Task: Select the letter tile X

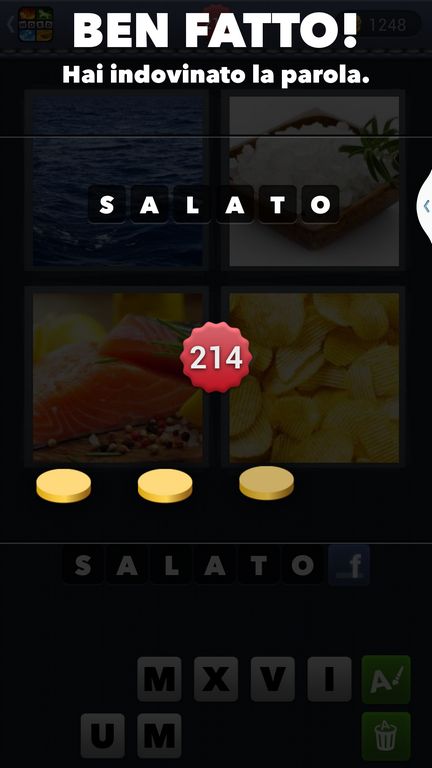Action: [x=216, y=679]
